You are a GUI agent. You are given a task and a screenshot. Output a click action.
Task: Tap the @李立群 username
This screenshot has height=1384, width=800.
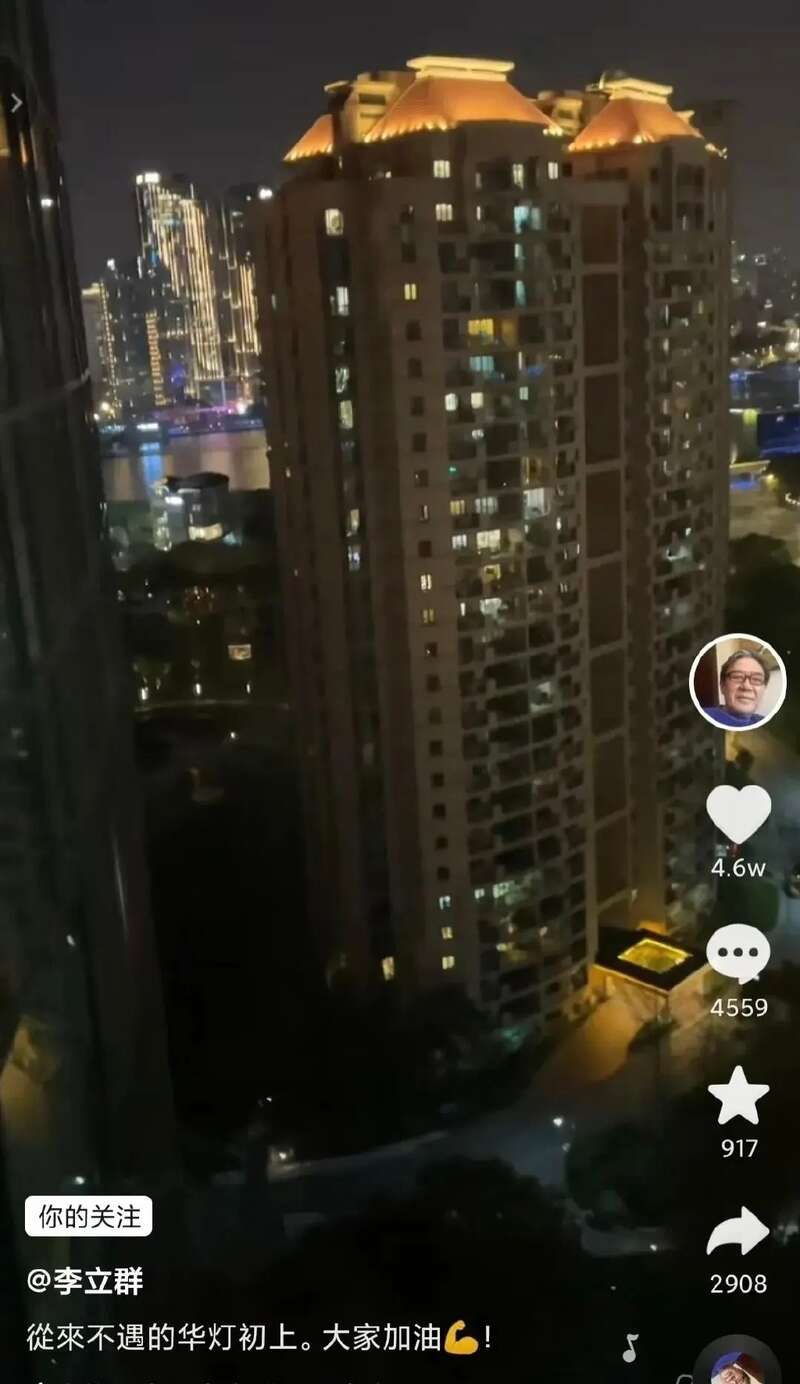(x=84, y=1282)
